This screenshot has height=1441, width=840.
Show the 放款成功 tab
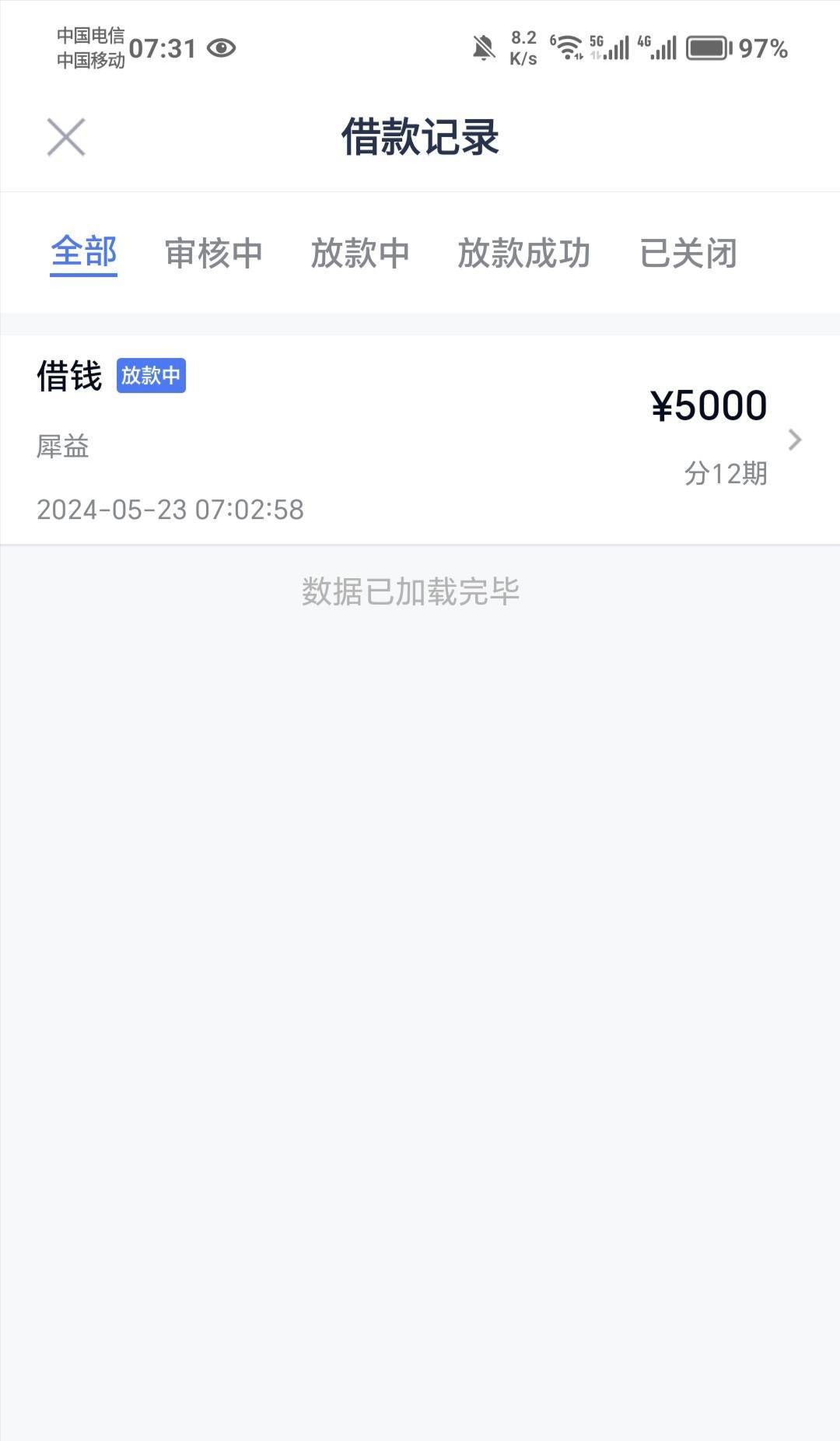tap(523, 254)
